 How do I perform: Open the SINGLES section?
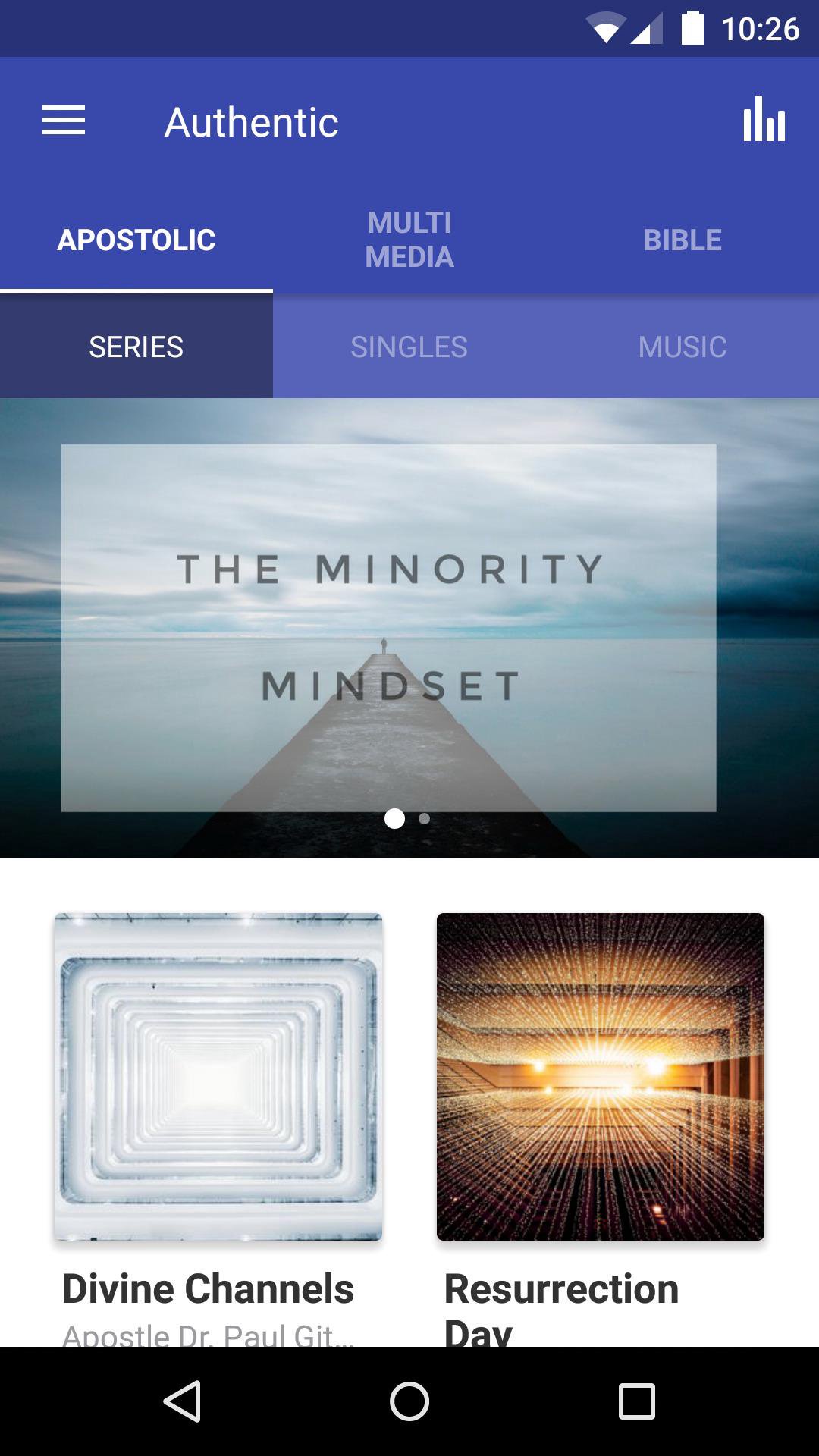[409, 347]
